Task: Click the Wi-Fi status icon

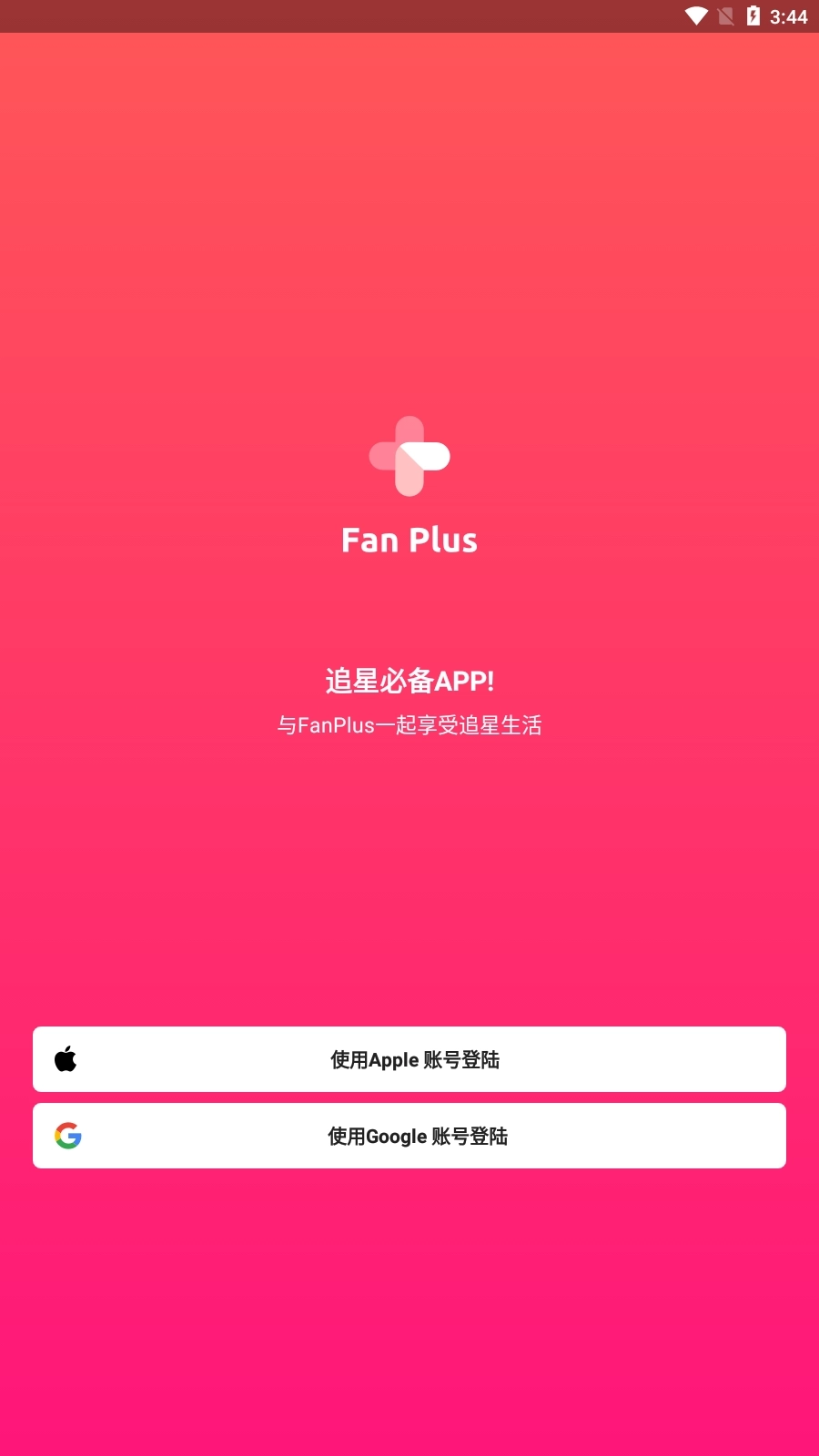Action: (696, 15)
